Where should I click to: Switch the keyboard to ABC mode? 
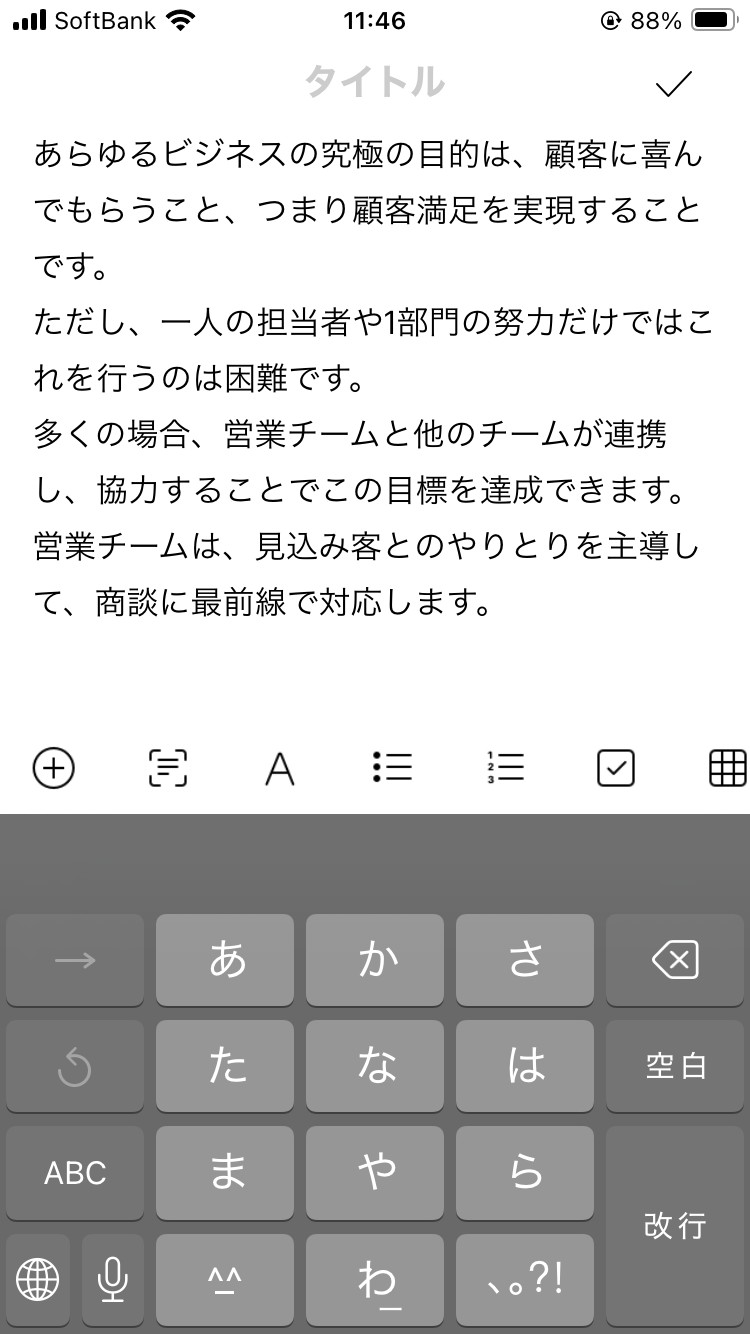(75, 1173)
